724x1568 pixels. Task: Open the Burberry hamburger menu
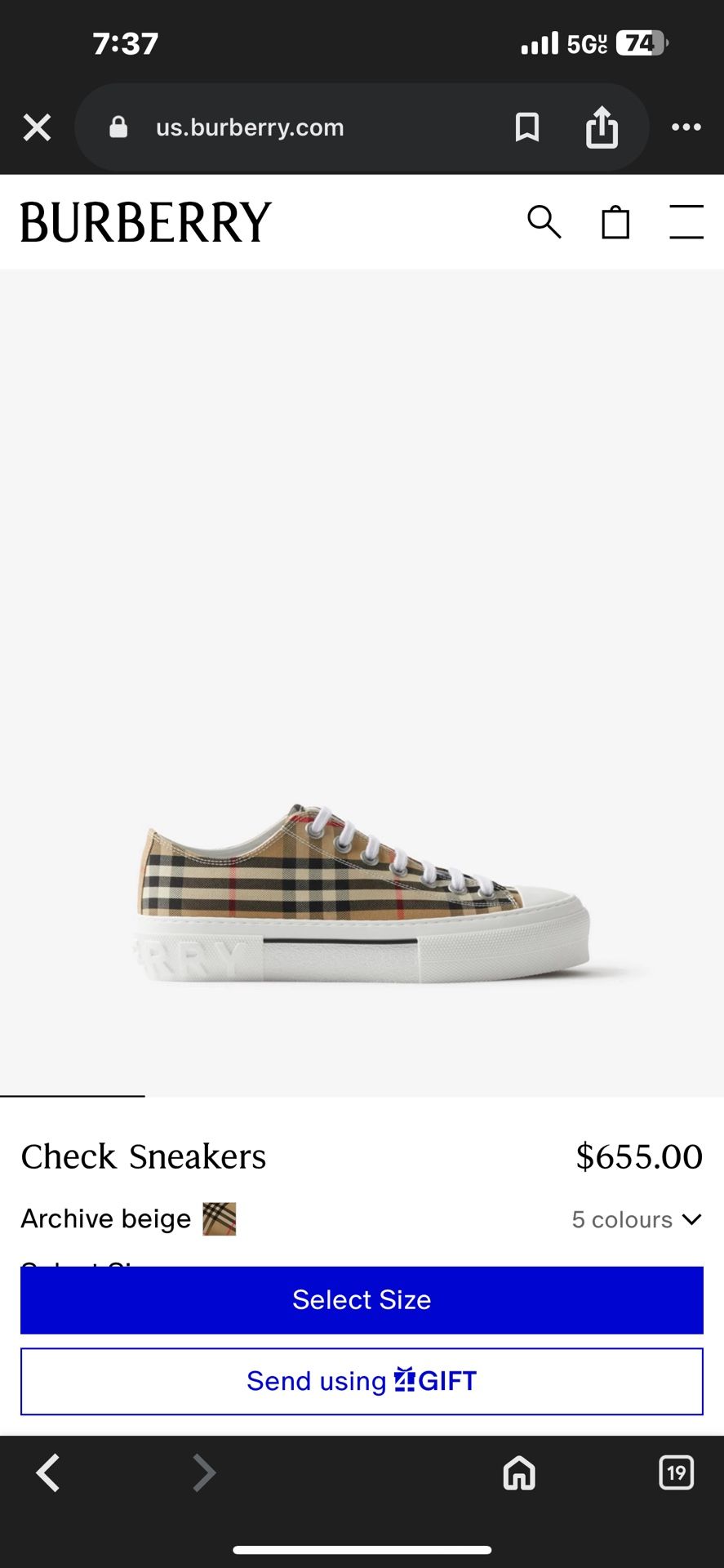[x=686, y=221]
